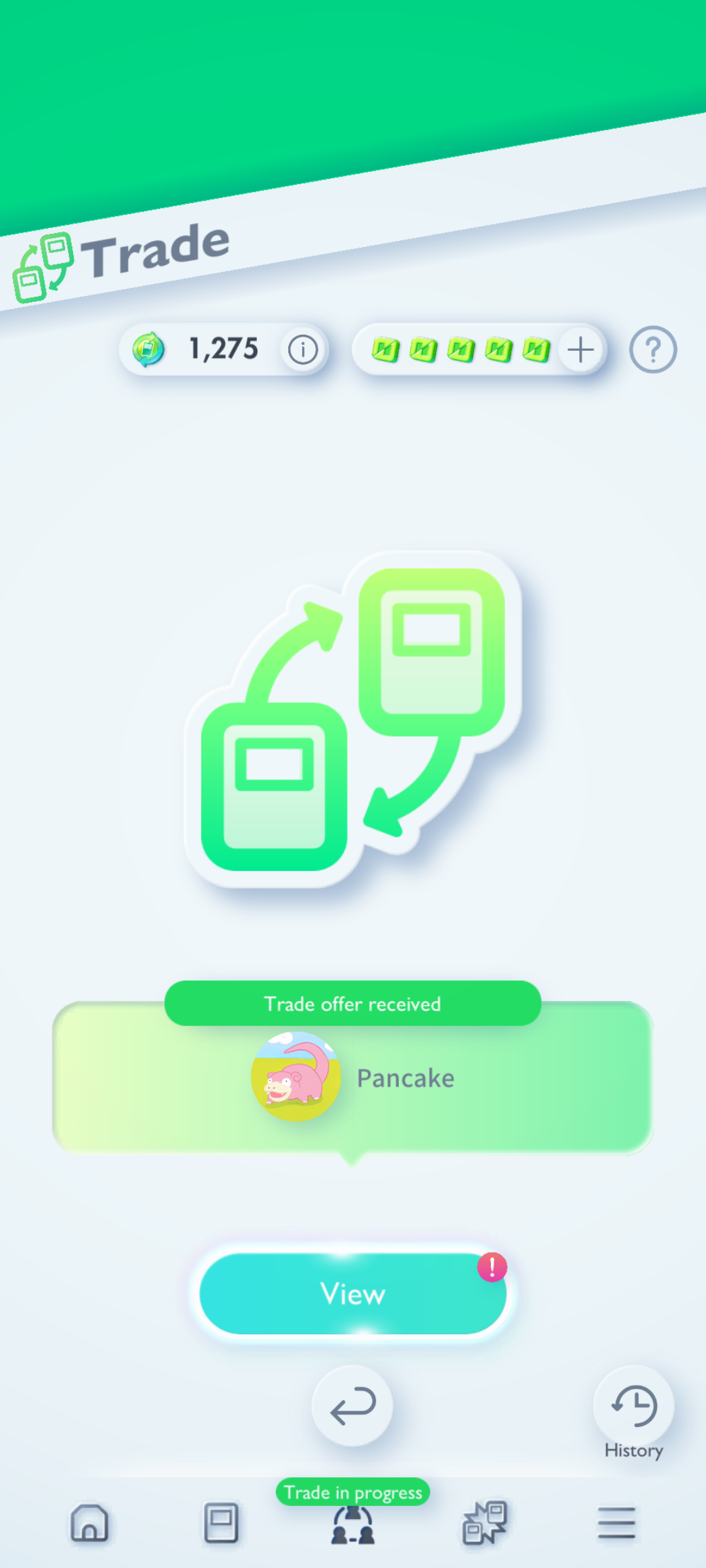Open the social trade tab
The height and width of the screenshot is (1568, 706).
[x=353, y=1524]
